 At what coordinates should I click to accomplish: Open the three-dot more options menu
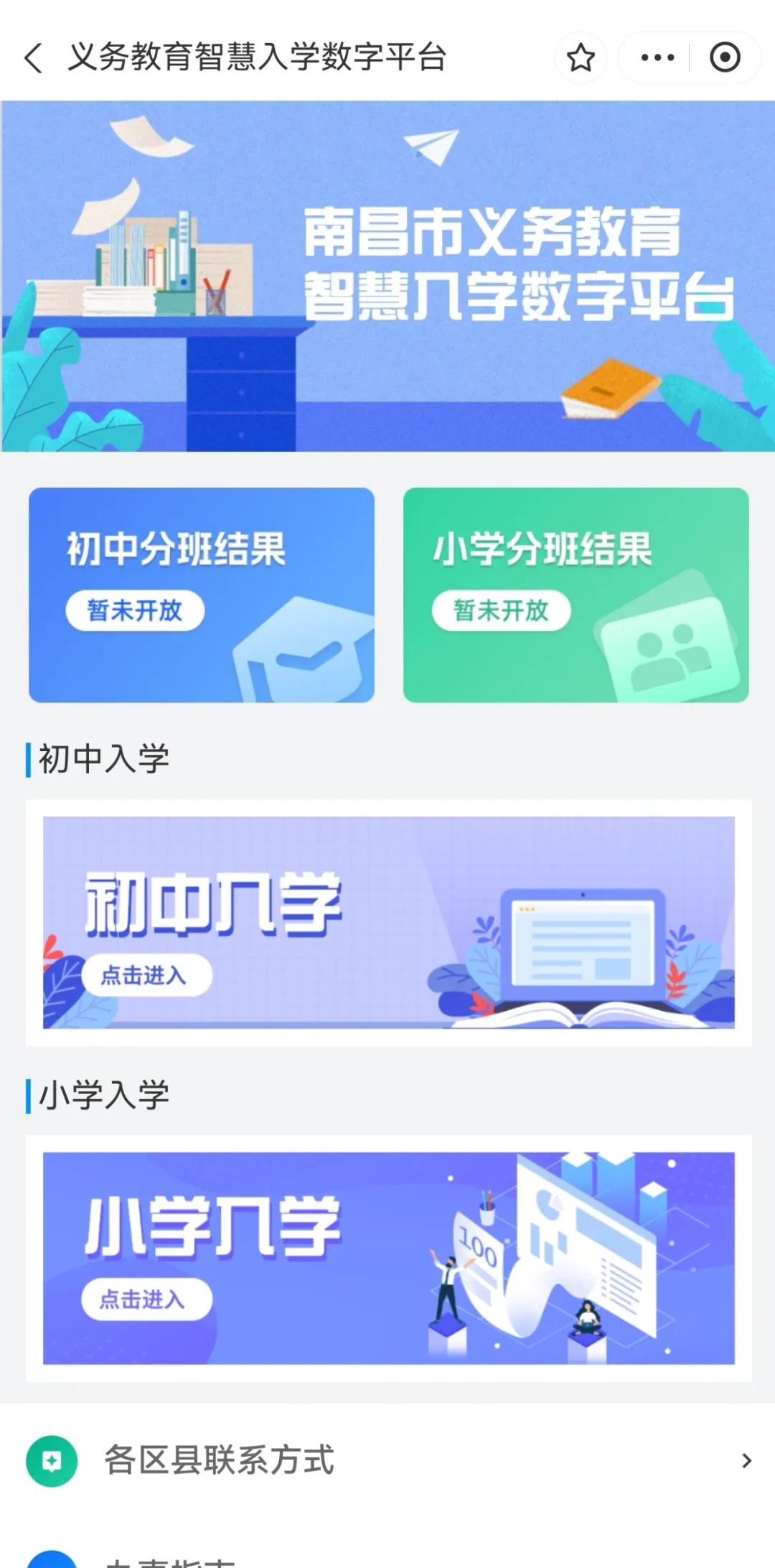[657, 57]
